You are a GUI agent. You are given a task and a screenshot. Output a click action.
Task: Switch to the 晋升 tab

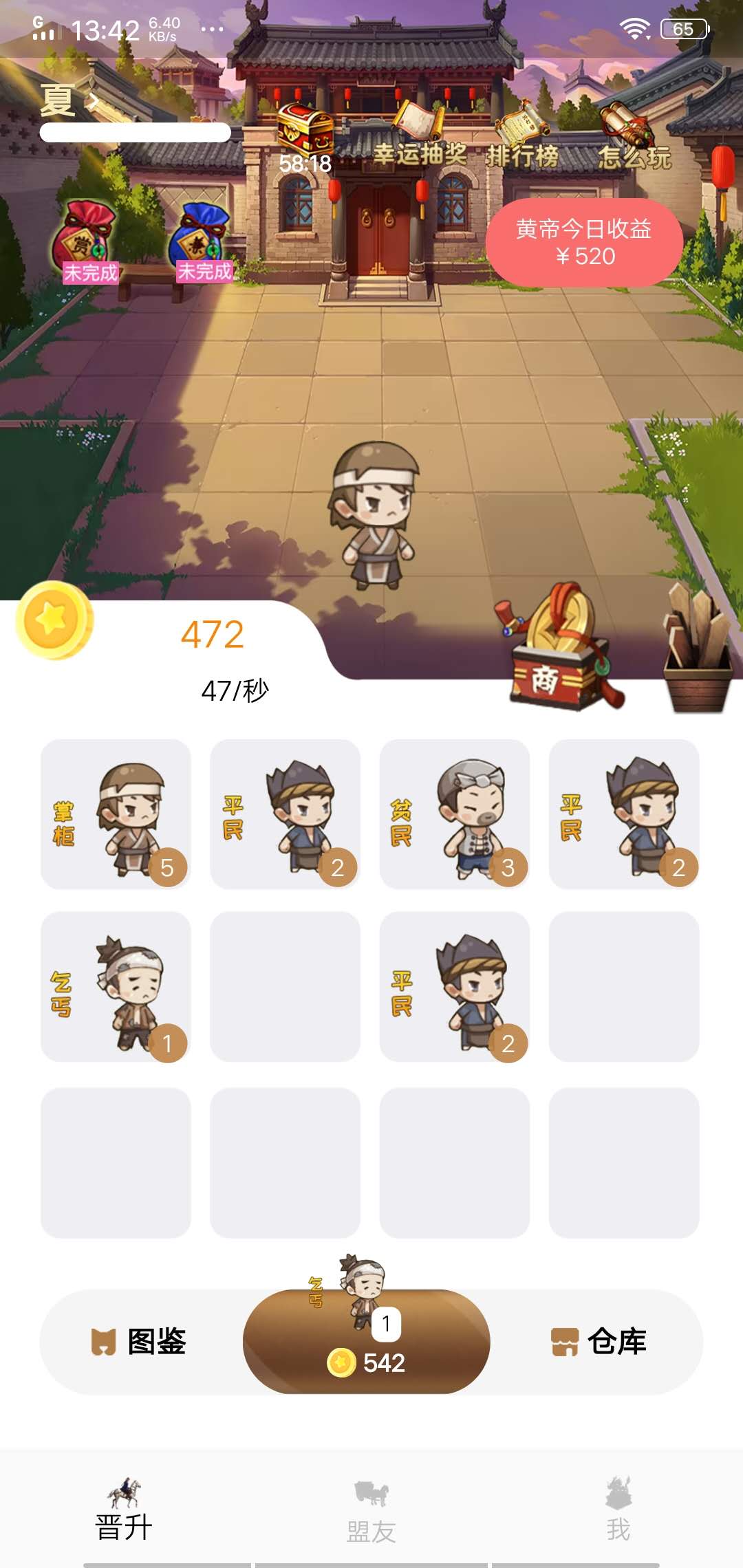(124, 1510)
